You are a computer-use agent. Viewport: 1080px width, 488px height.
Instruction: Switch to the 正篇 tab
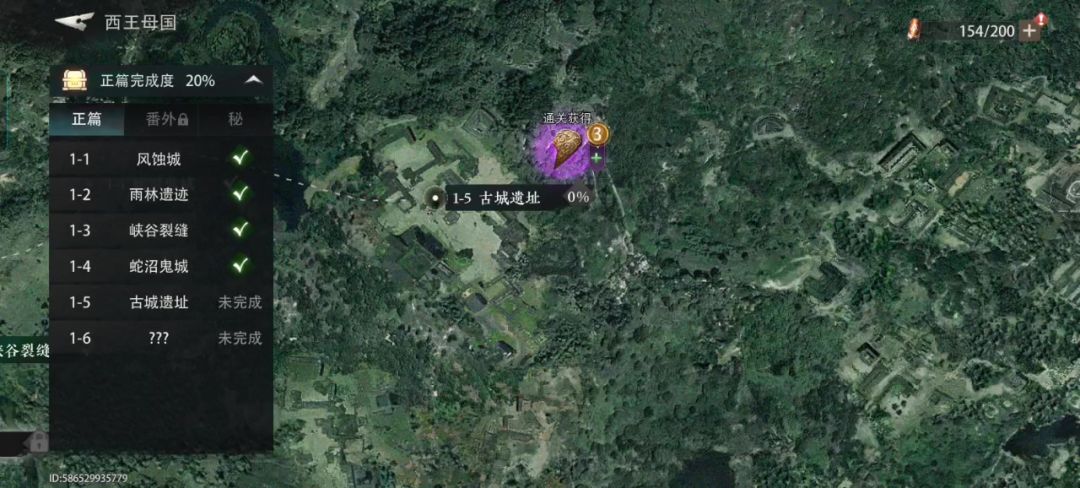coord(86,119)
